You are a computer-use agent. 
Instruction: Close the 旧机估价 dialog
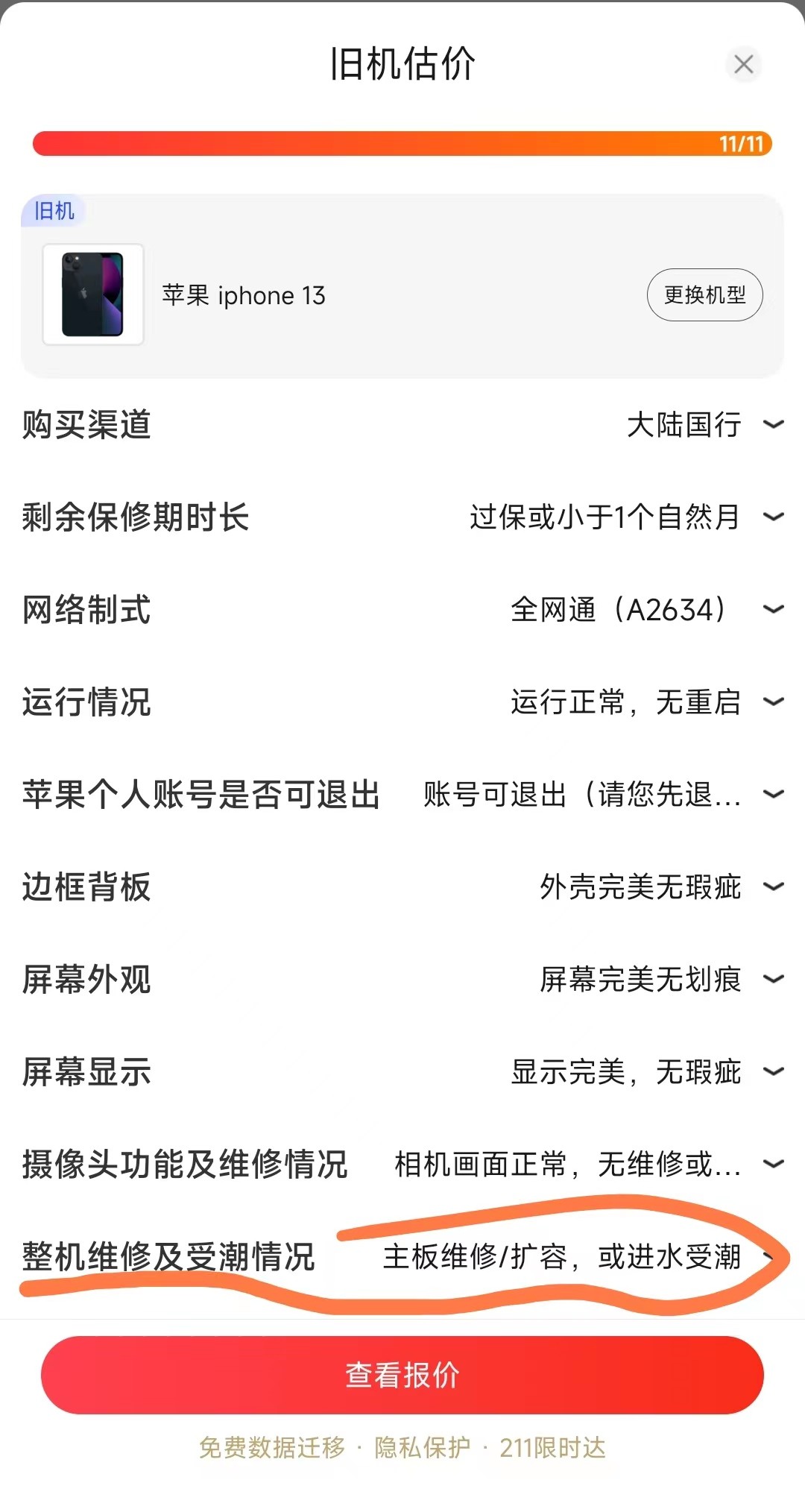point(745,66)
